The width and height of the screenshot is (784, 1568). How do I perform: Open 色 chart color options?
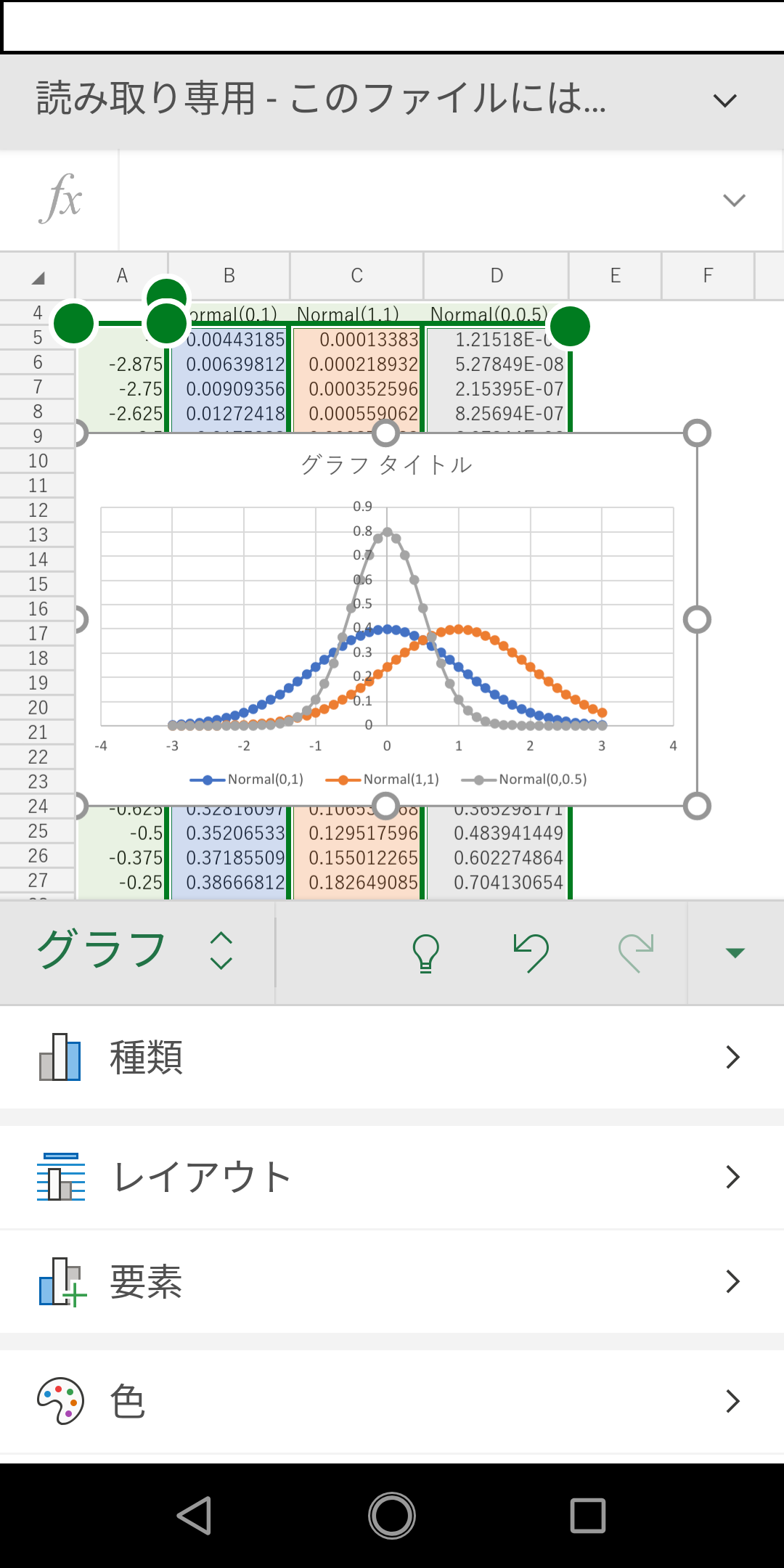pos(392,1401)
